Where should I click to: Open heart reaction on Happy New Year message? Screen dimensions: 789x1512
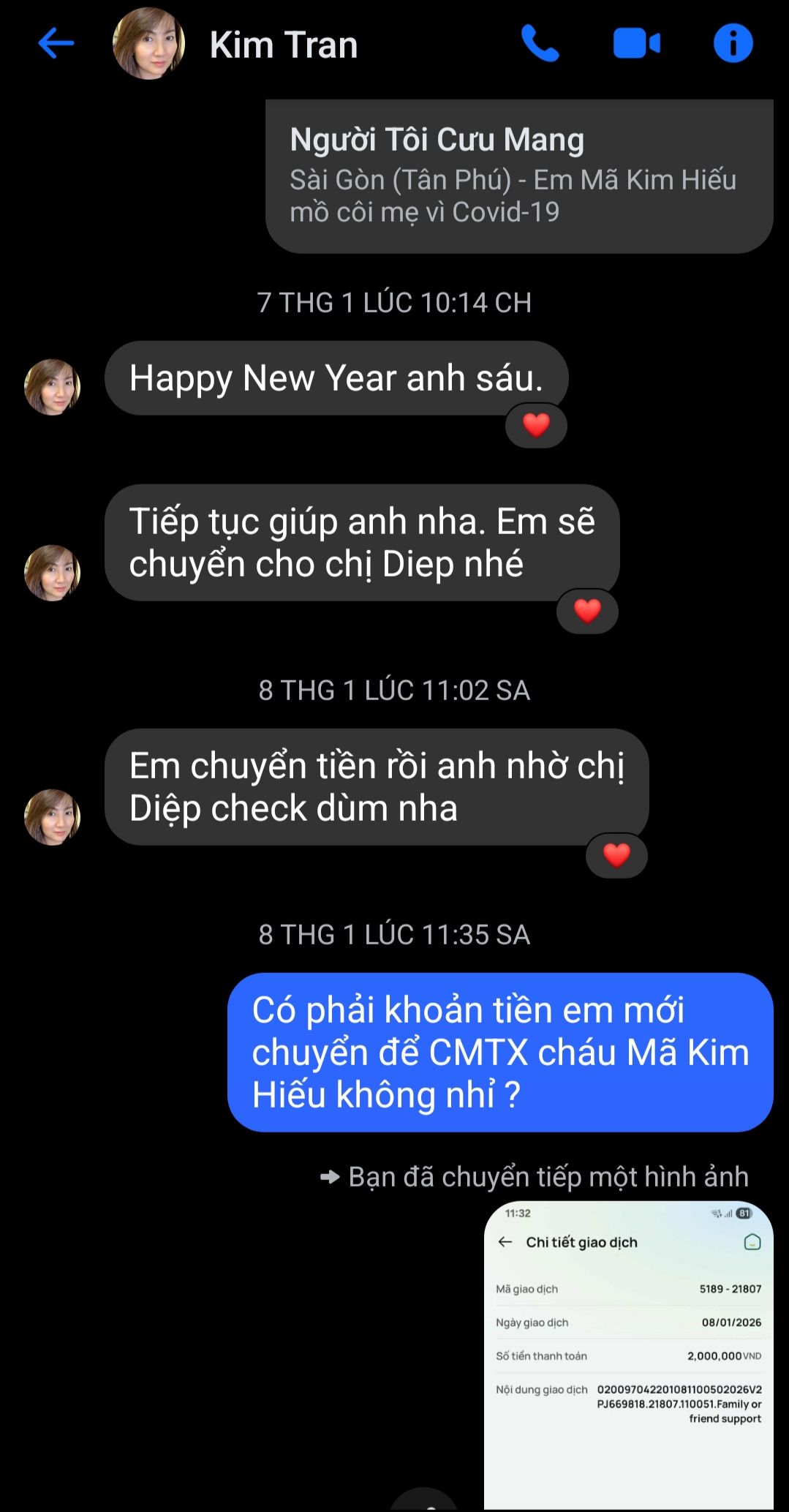pyautogui.click(x=536, y=425)
